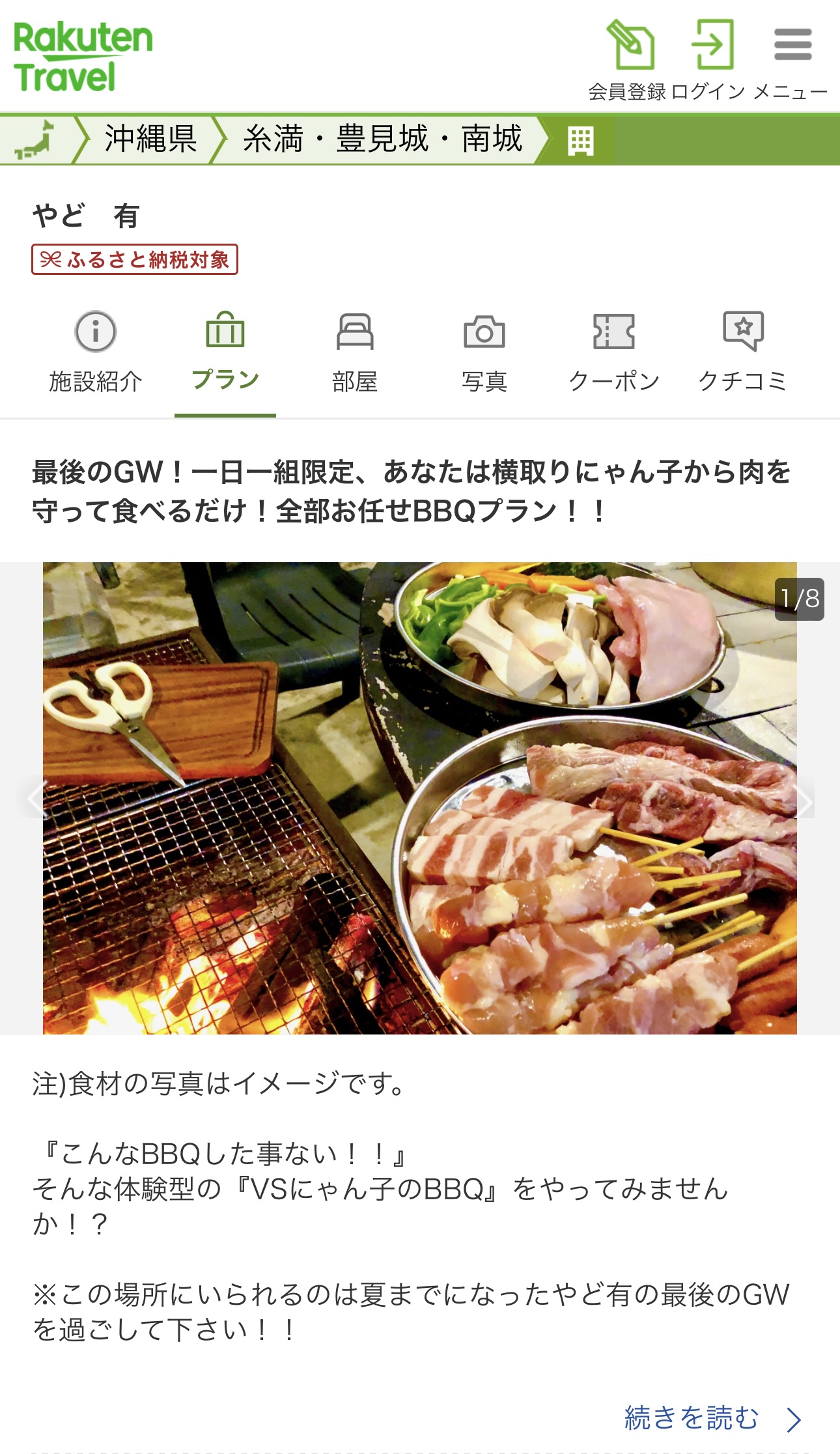Go to 沖縄県 in the breadcrumb
Screen dimensions: 840x1454
(150, 139)
